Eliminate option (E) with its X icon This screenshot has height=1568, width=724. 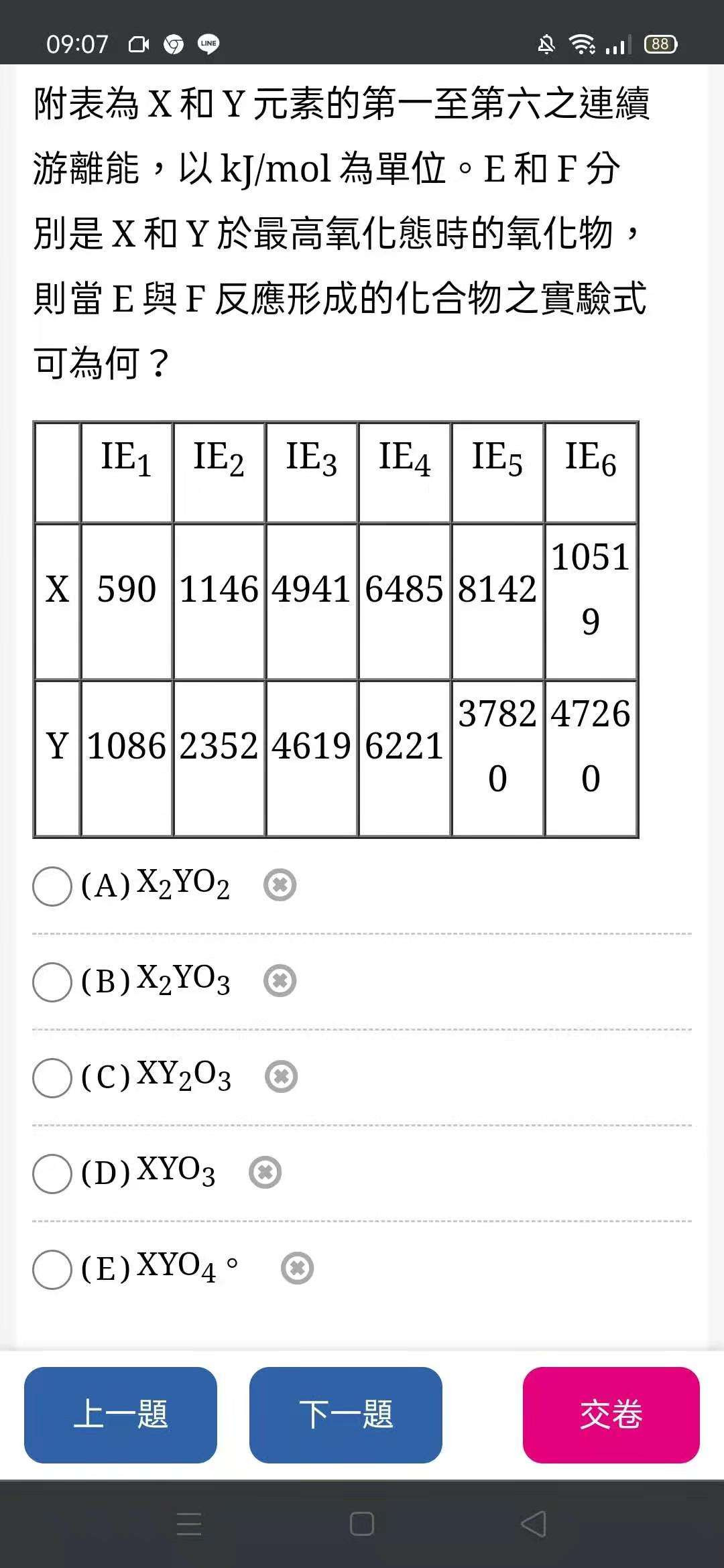coord(298,1268)
